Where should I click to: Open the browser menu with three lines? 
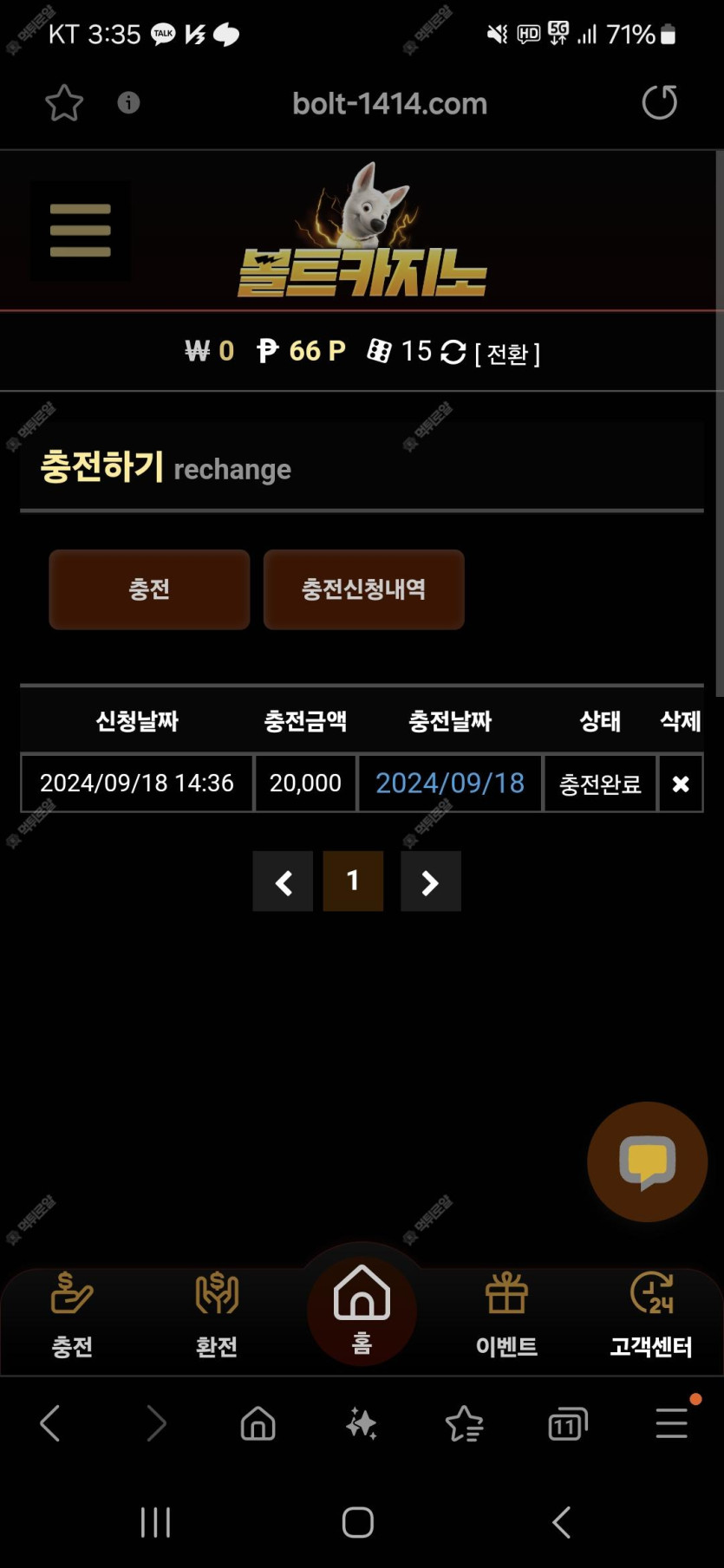pos(672,1423)
